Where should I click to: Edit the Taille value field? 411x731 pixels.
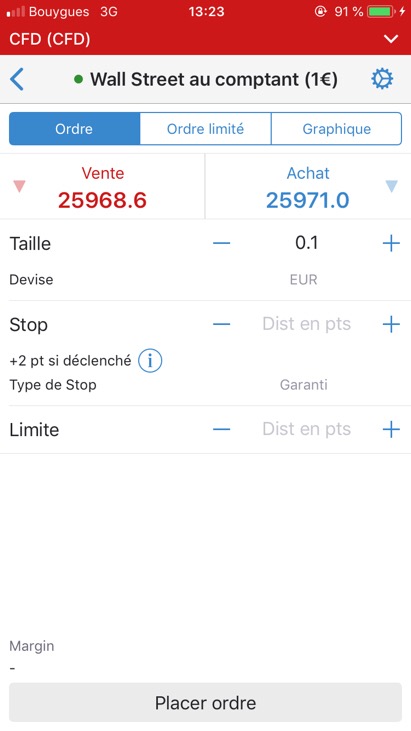coord(306,243)
